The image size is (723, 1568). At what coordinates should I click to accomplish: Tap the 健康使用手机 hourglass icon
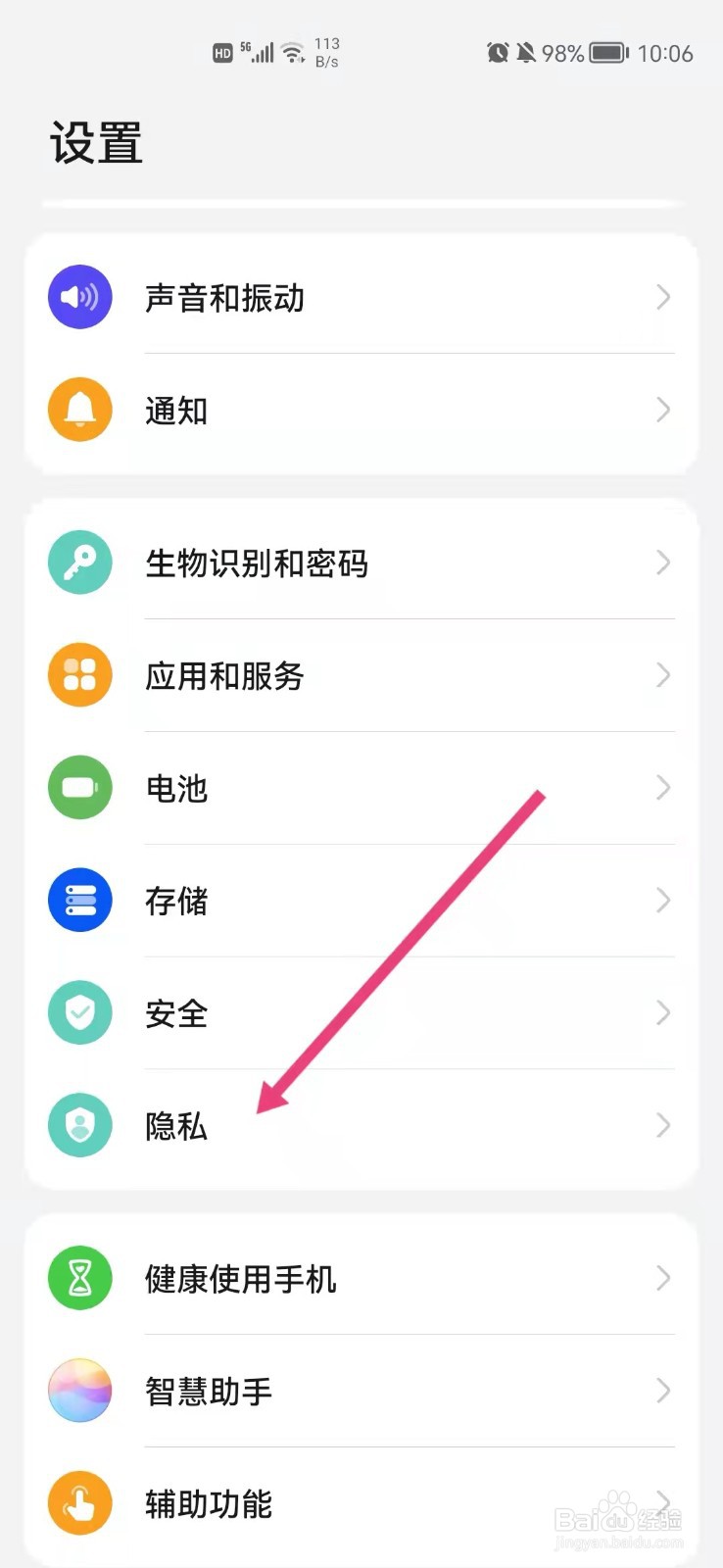coord(79,1278)
